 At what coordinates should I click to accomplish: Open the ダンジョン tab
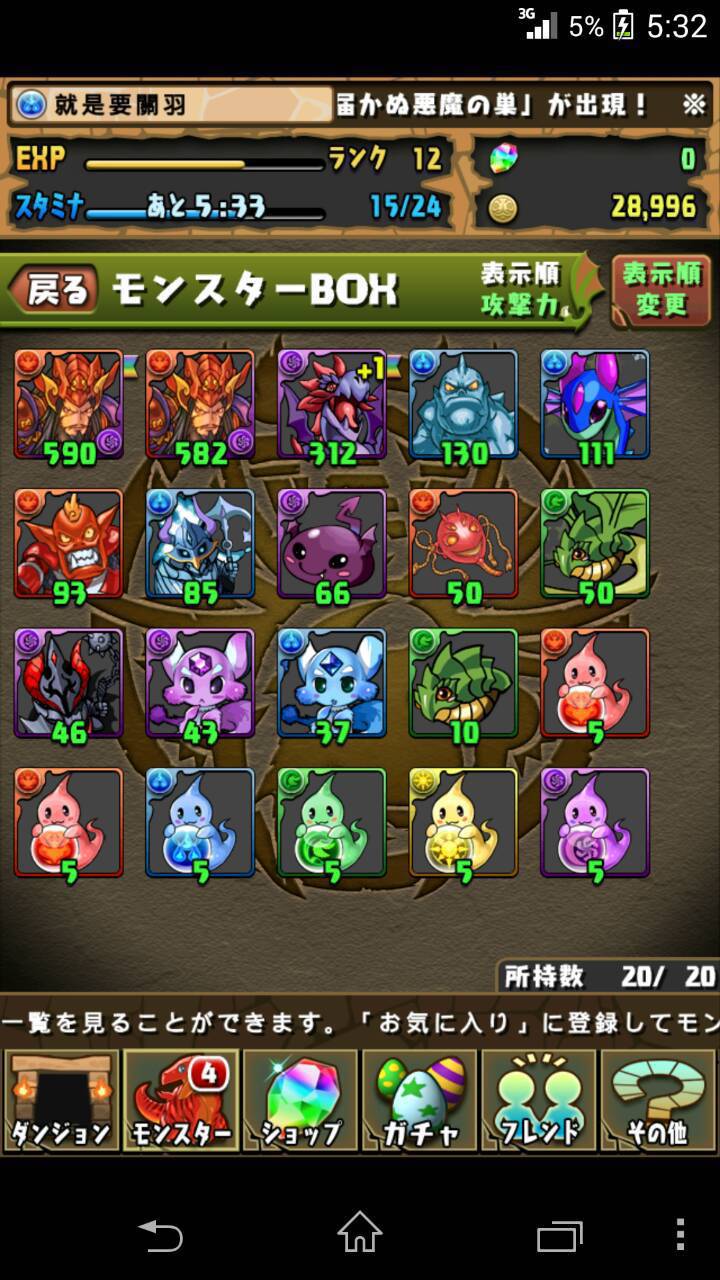coord(60,1100)
